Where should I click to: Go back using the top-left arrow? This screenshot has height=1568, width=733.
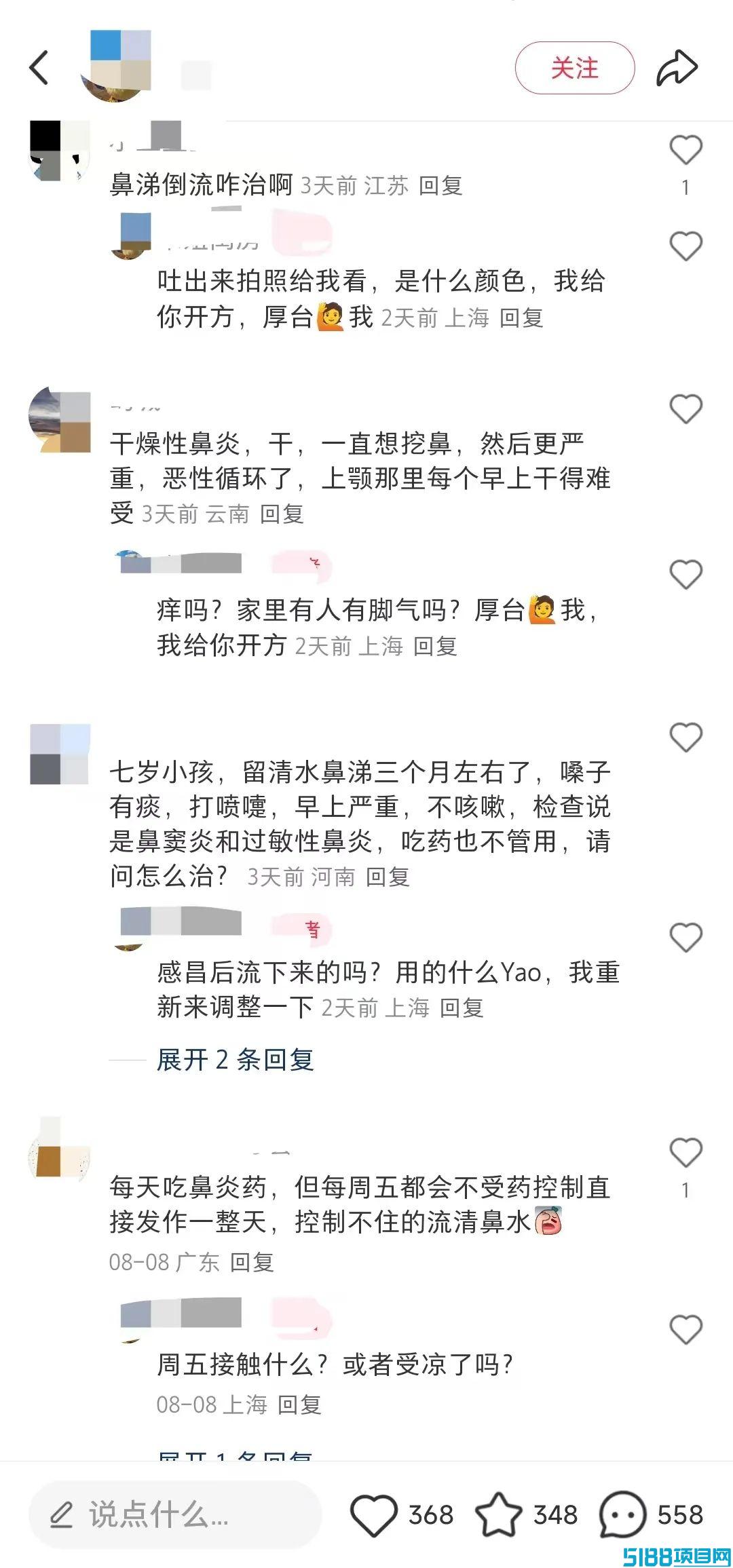coord(39,68)
